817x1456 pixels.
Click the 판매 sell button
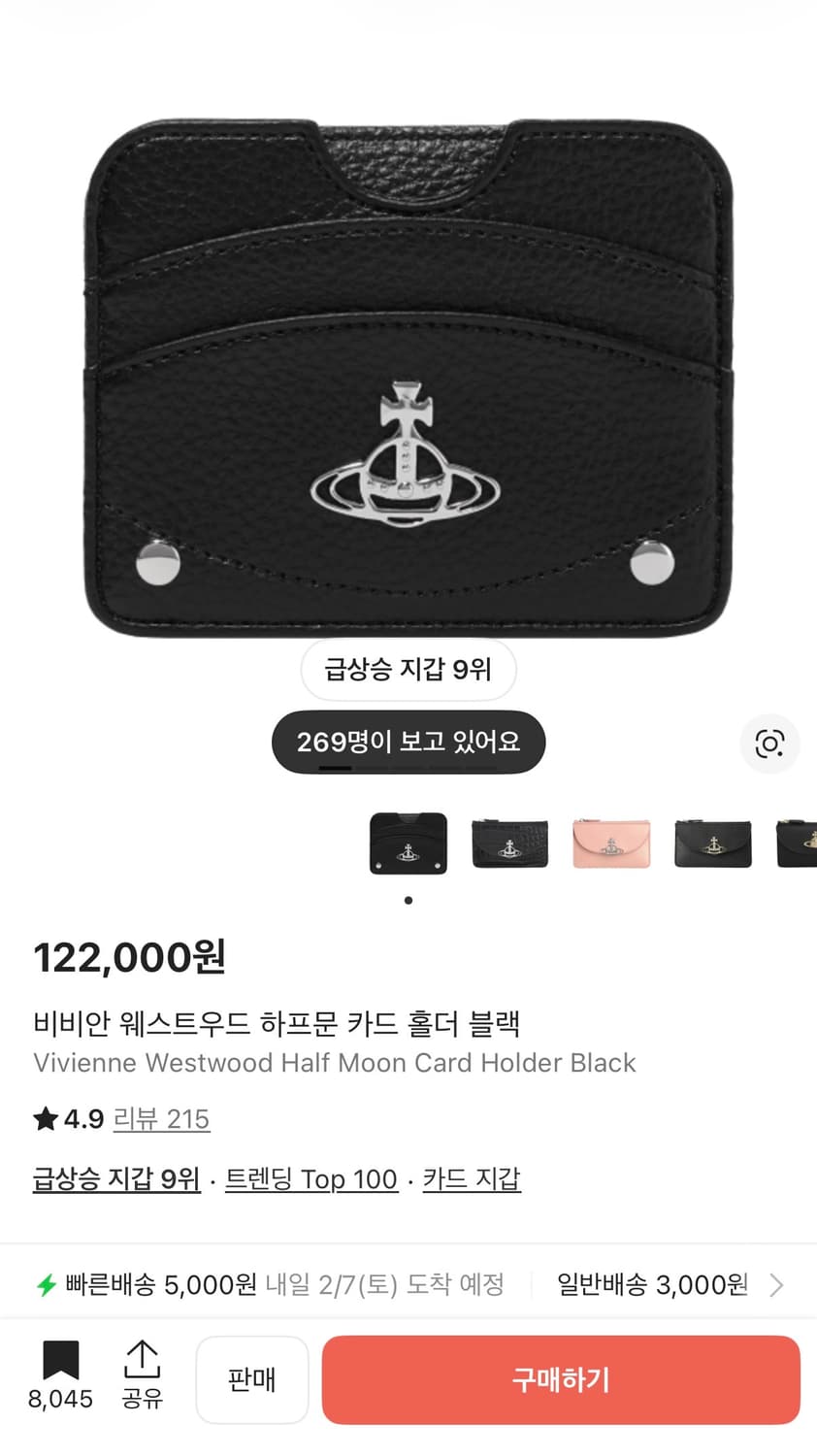coord(252,1378)
